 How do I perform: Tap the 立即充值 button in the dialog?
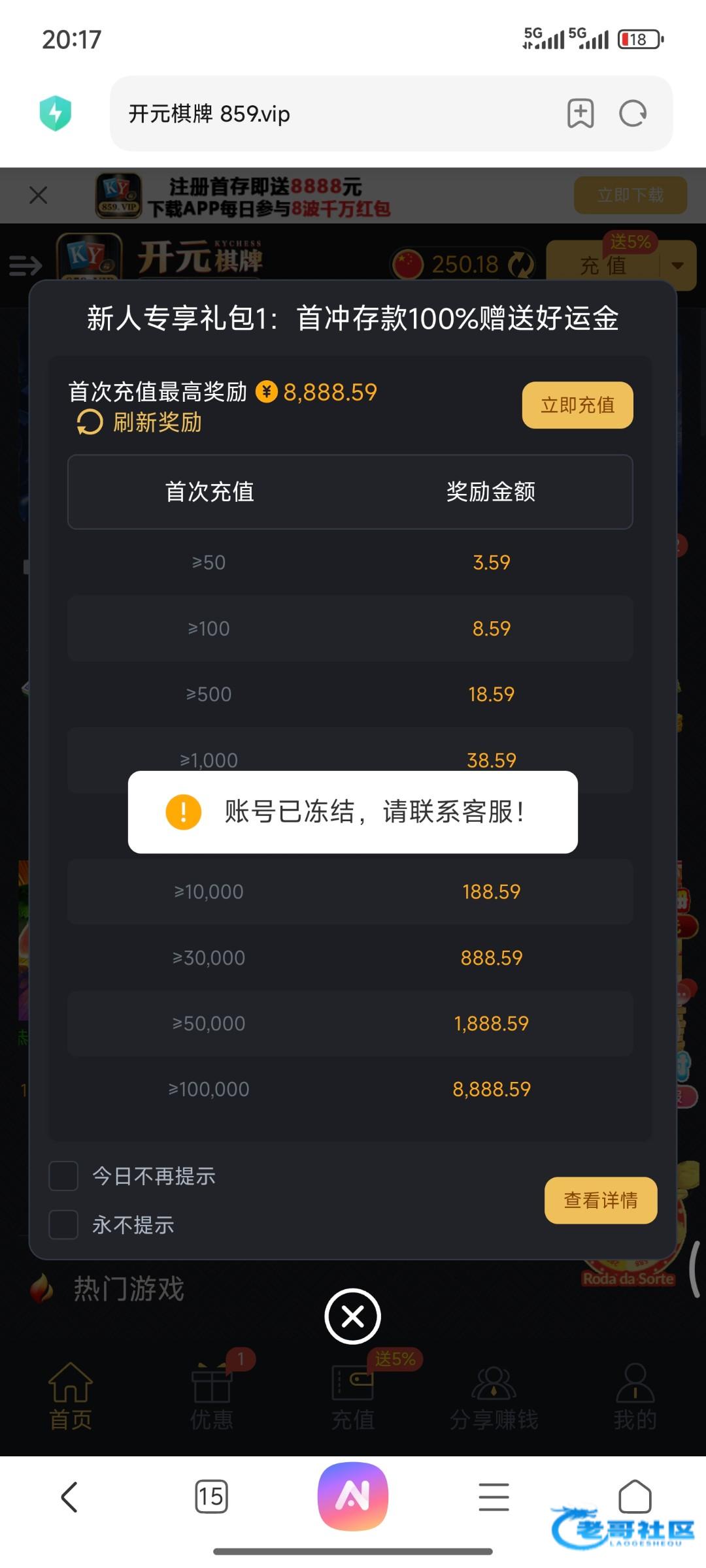click(577, 405)
